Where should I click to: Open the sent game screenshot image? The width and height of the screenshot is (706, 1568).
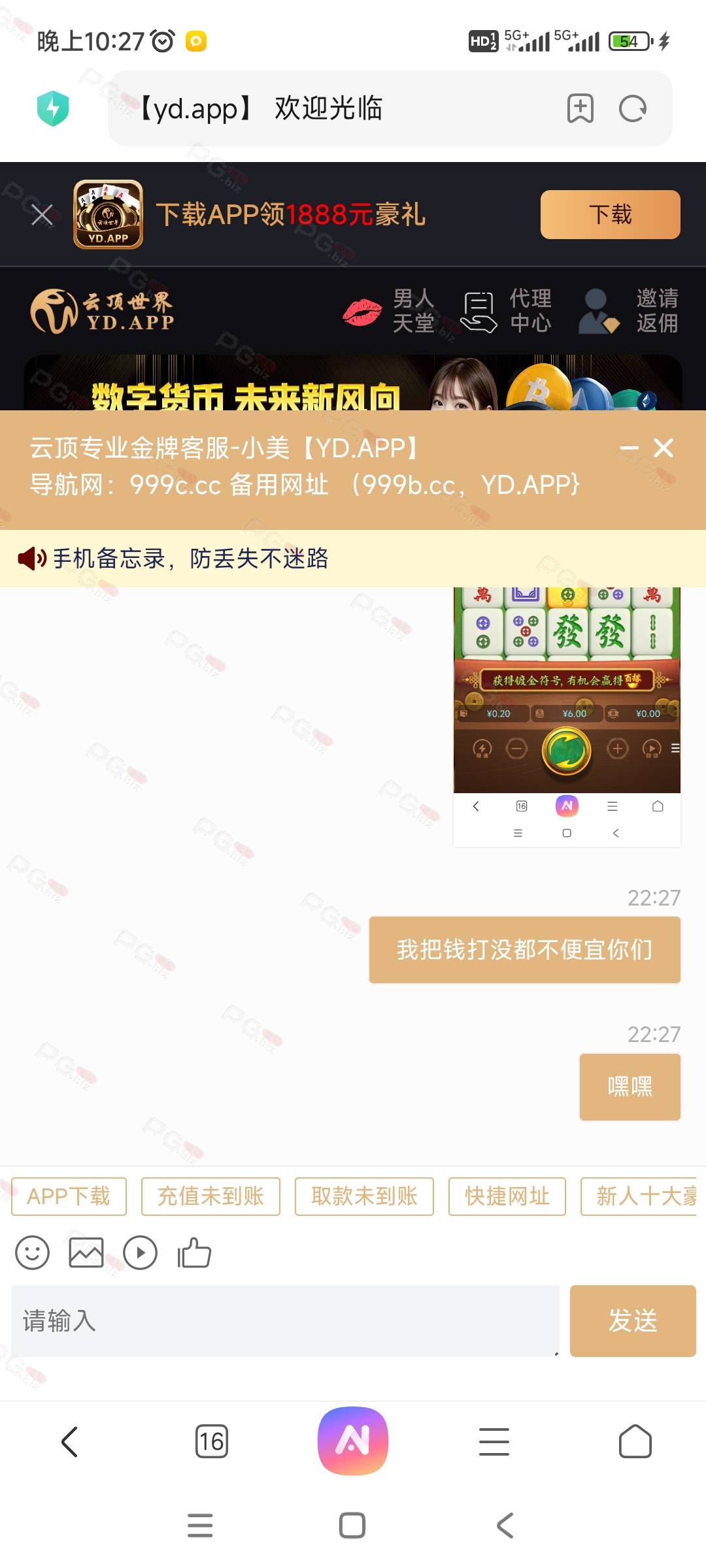coord(567,717)
